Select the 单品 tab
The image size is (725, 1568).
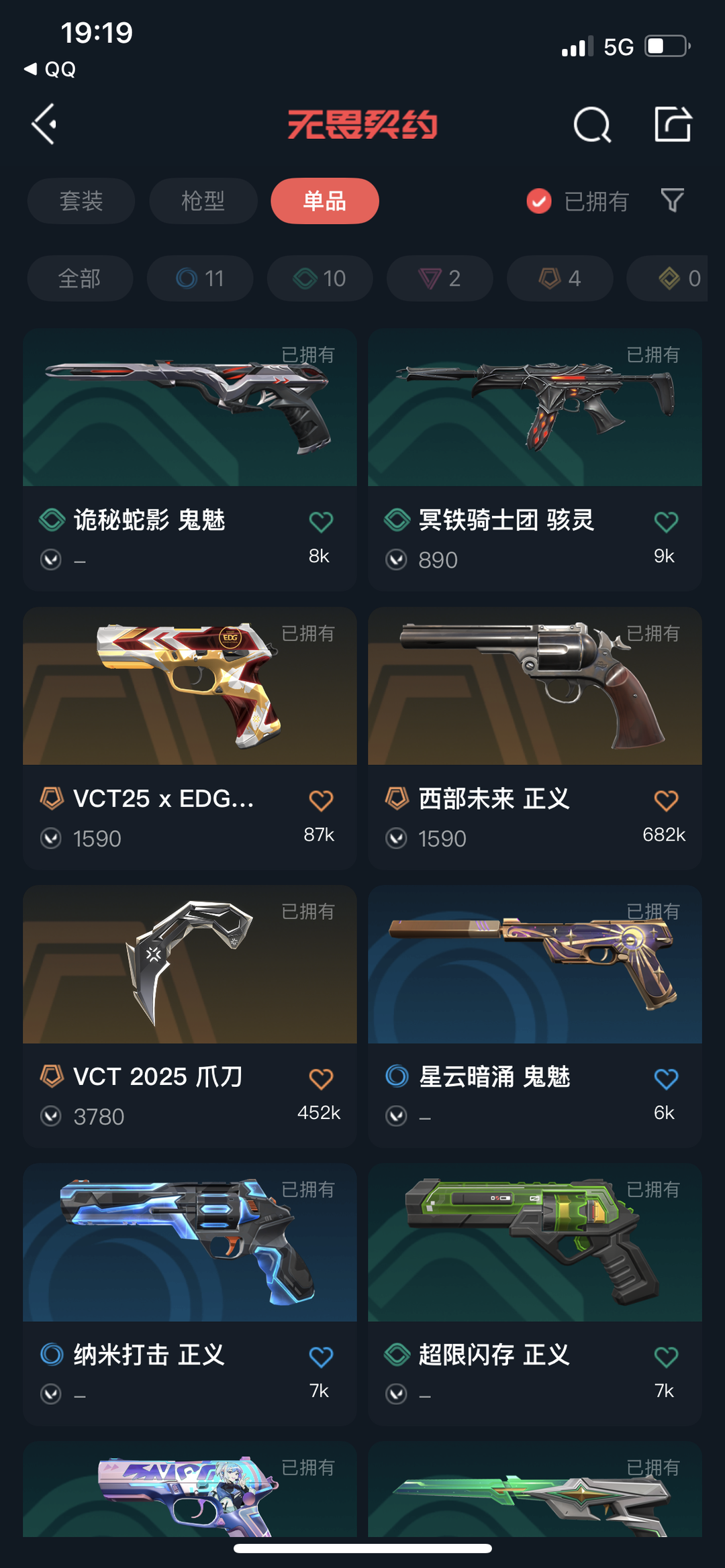pos(324,201)
